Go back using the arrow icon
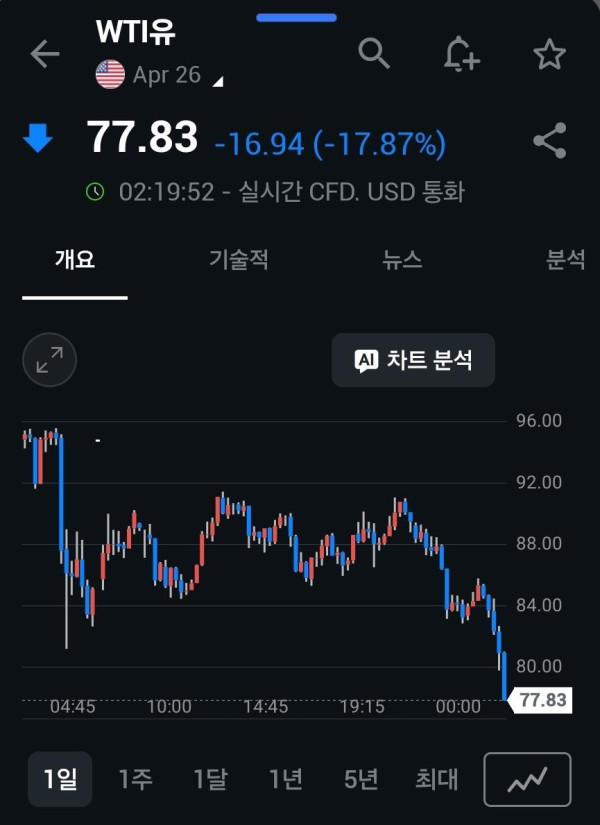This screenshot has width=600, height=825. coord(45,54)
